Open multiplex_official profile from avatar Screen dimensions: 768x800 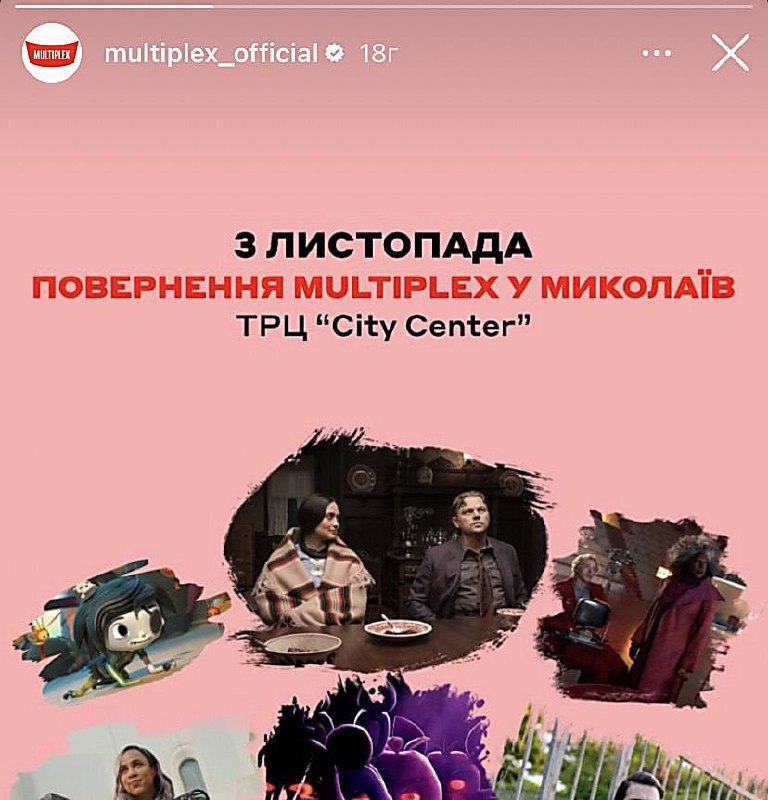point(51,53)
